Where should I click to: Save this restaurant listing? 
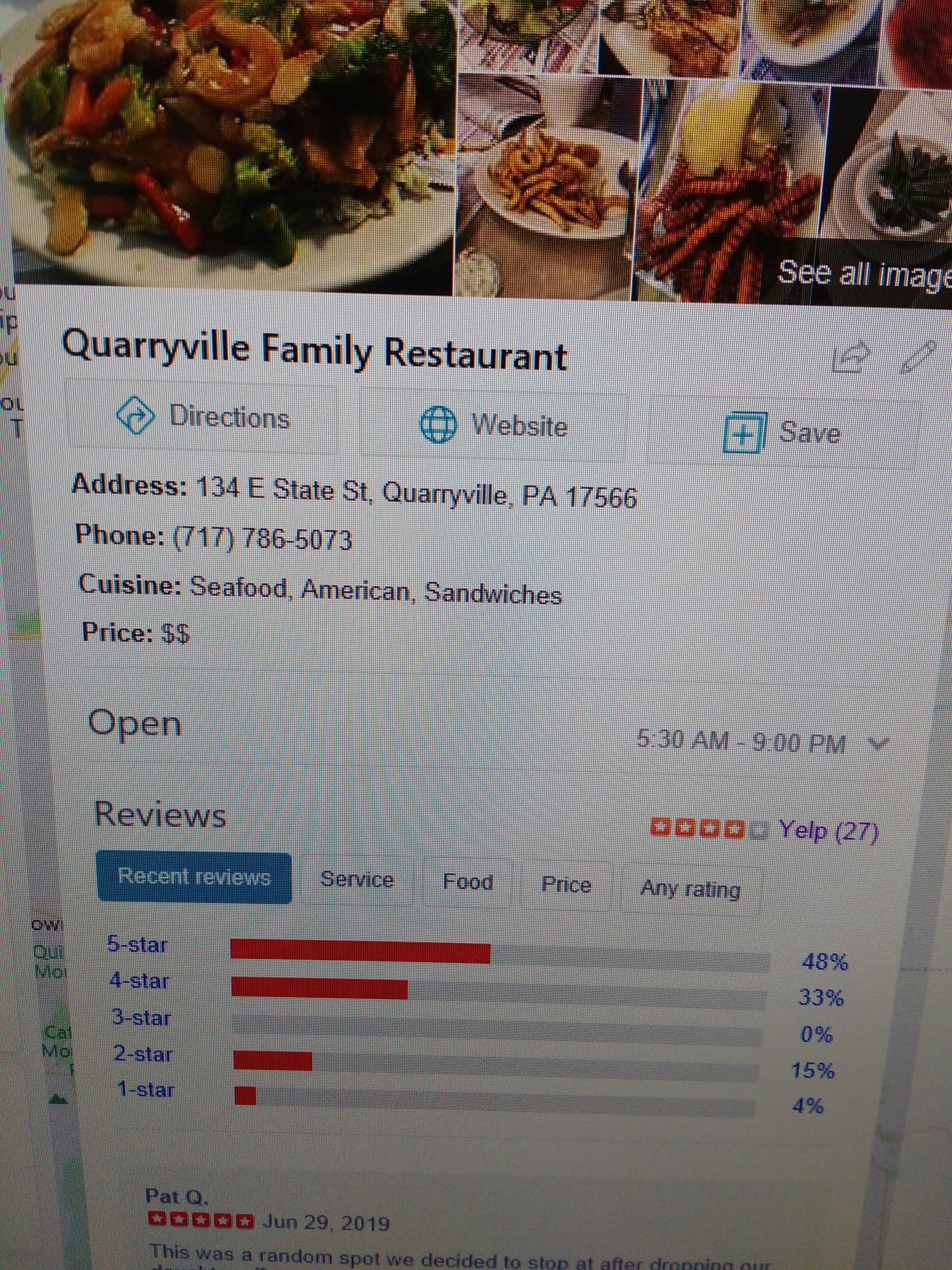pos(783,433)
